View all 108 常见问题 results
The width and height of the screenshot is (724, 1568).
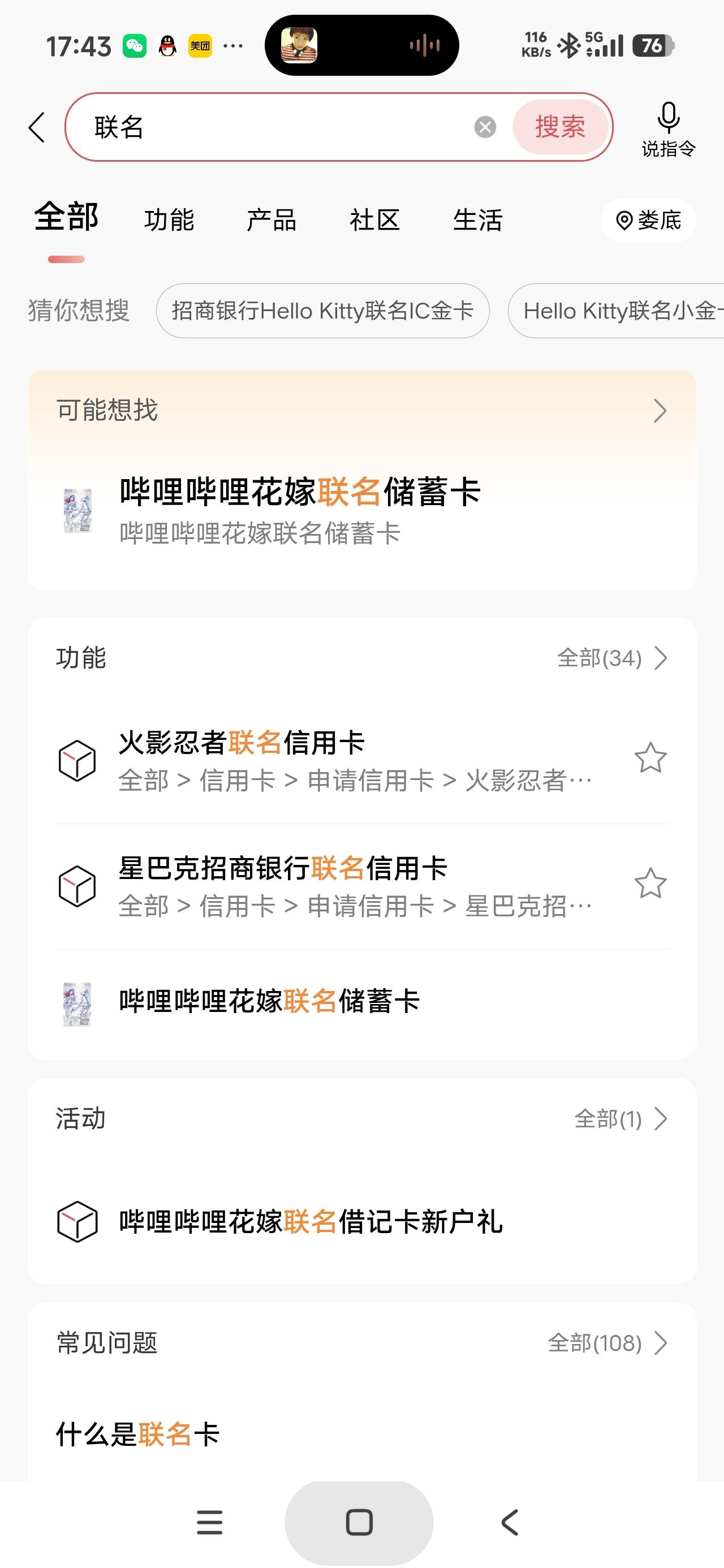click(x=607, y=1343)
